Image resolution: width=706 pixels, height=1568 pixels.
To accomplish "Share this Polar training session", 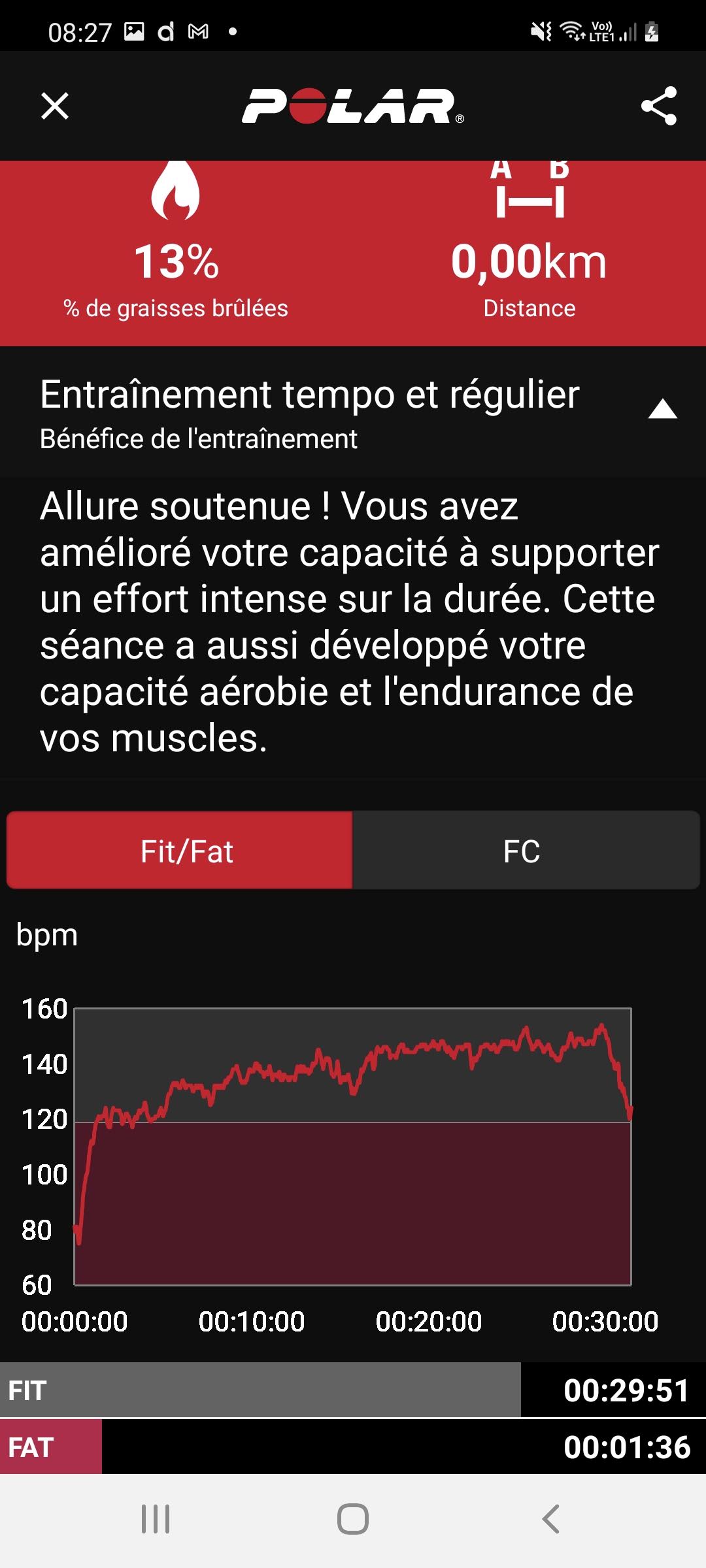I will click(658, 106).
